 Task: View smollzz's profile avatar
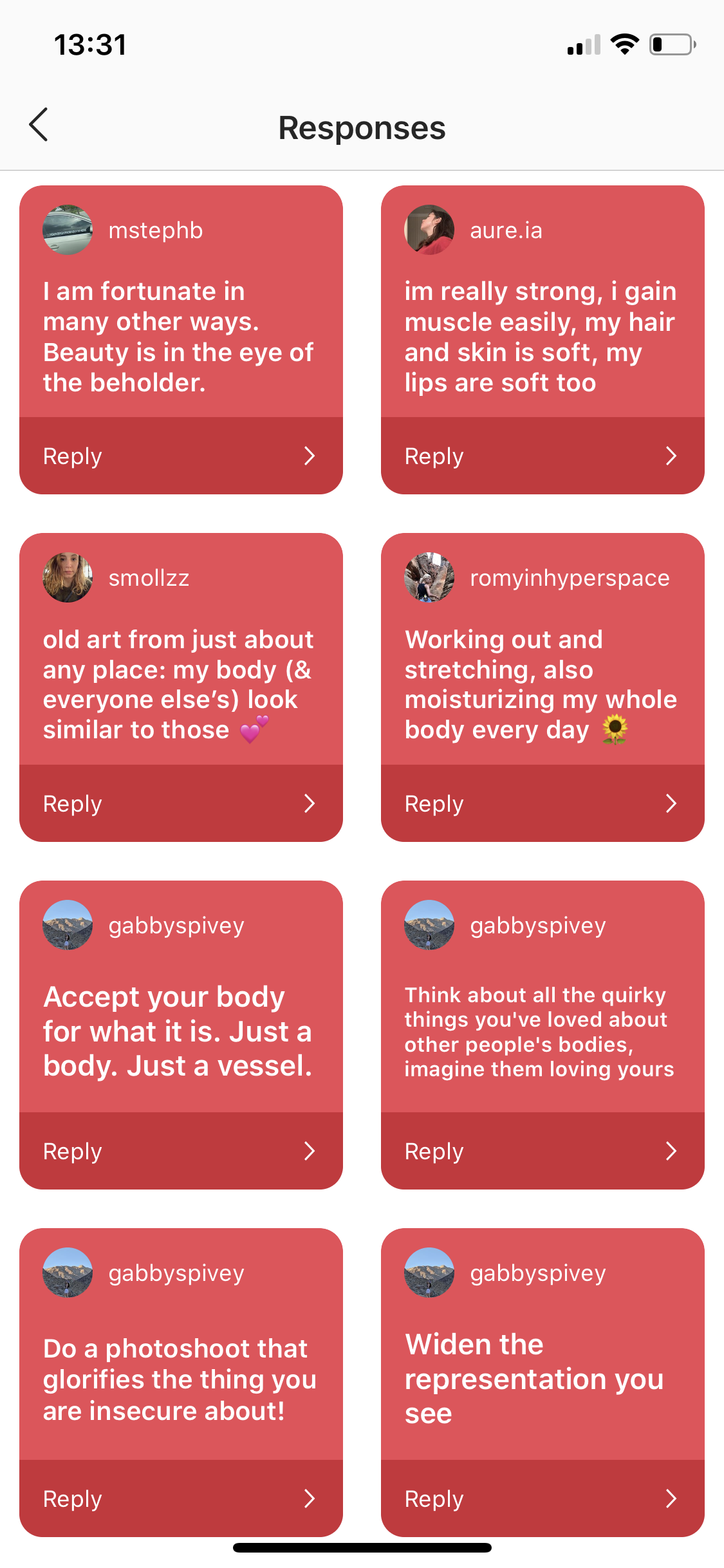pos(68,577)
